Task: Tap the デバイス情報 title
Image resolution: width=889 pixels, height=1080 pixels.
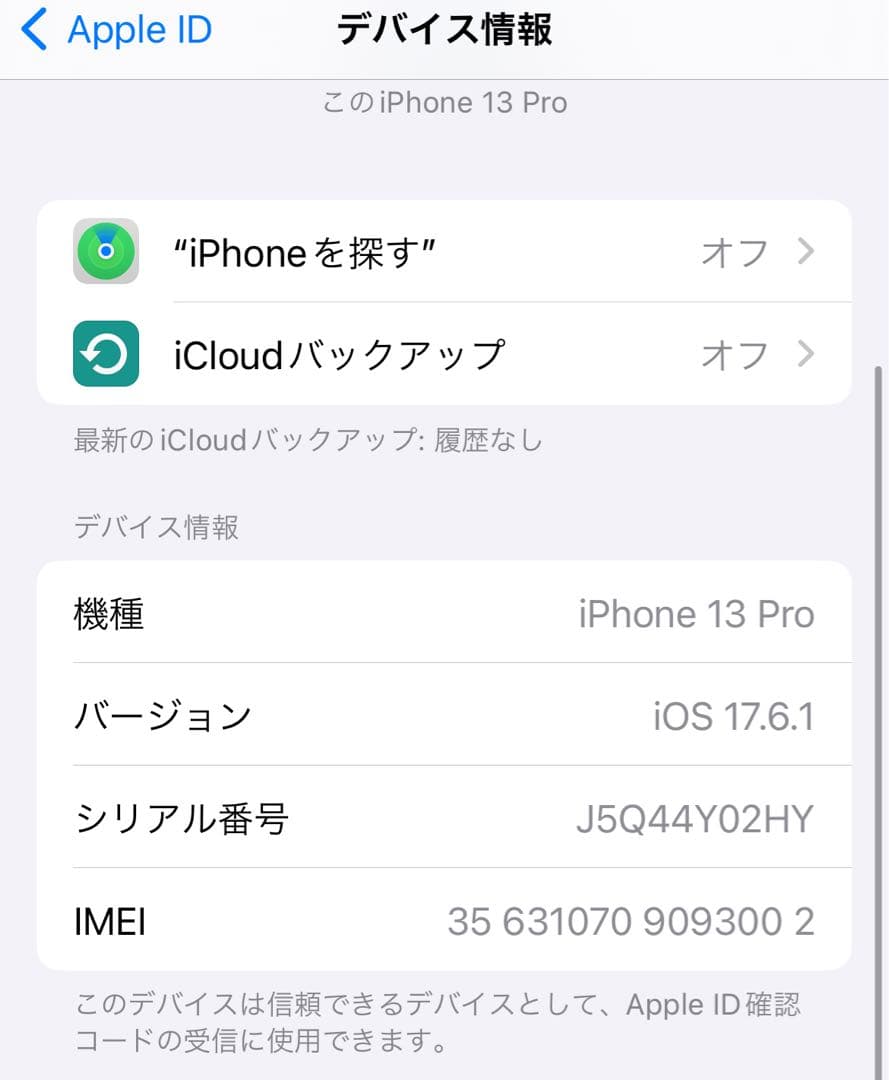Action: (x=444, y=30)
